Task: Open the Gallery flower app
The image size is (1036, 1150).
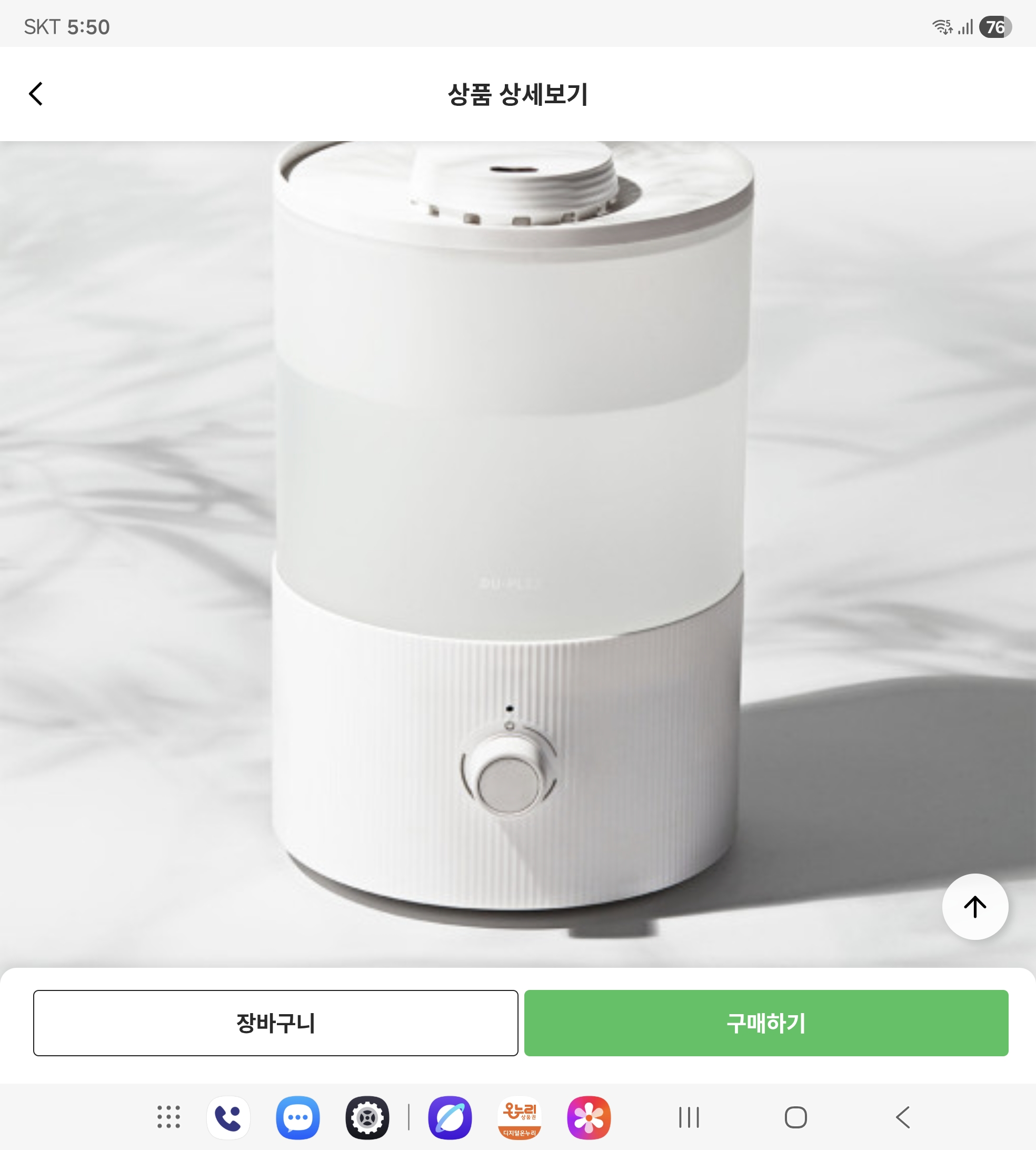Action: (589, 1117)
